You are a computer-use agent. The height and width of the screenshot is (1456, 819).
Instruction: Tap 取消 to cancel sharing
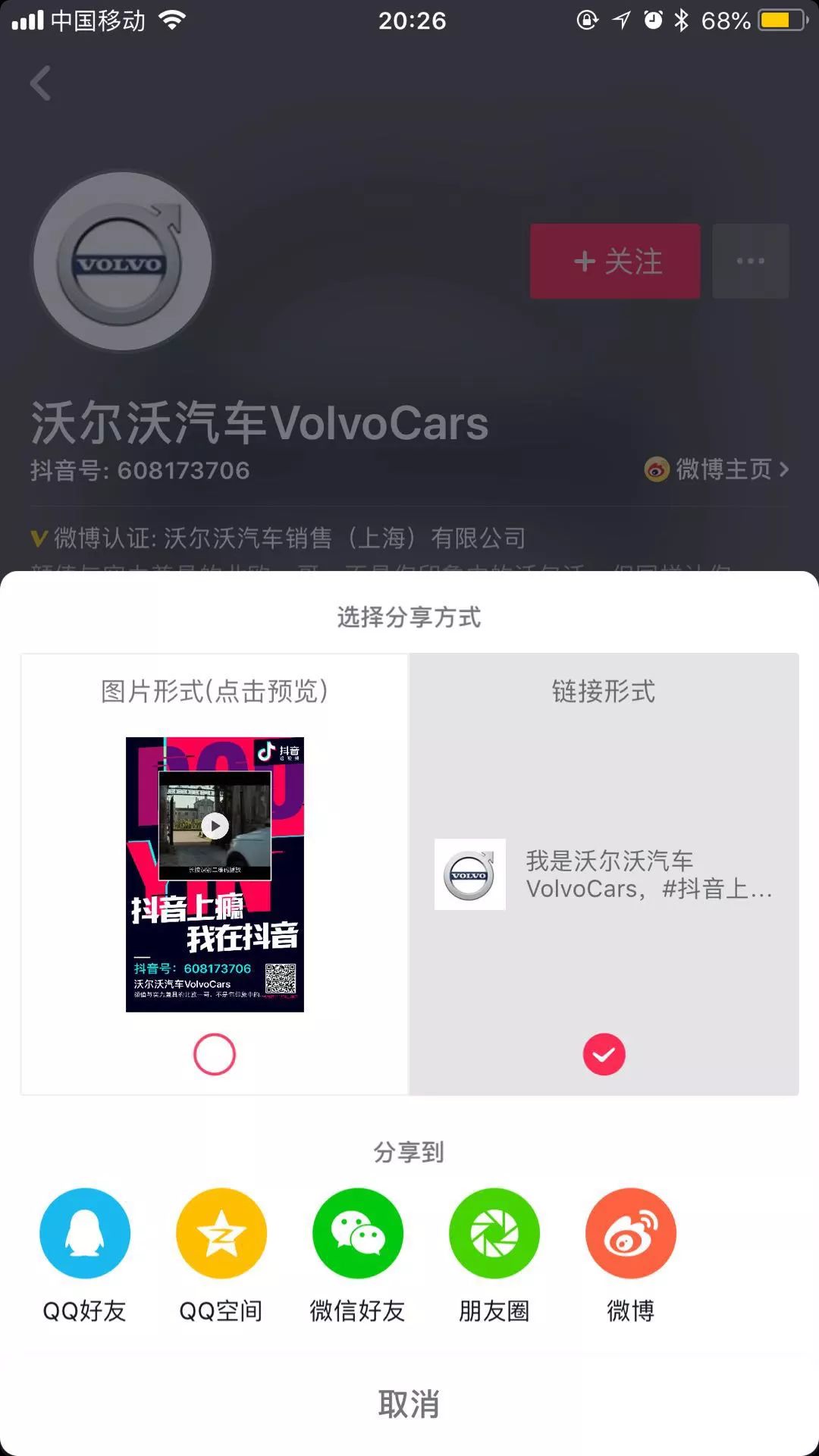point(409,1404)
